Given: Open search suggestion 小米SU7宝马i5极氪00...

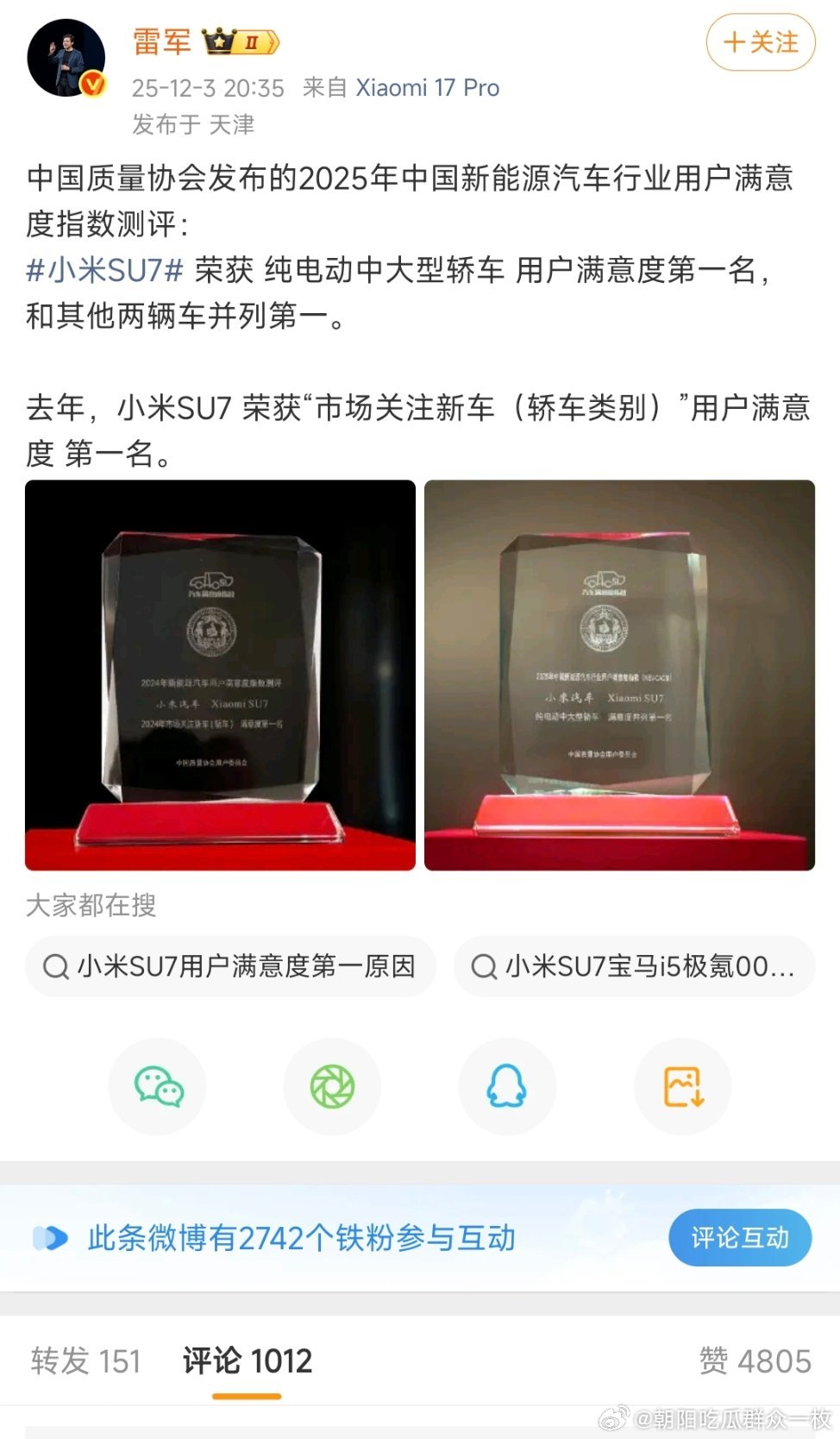Looking at the screenshot, I should tap(635, 966).
